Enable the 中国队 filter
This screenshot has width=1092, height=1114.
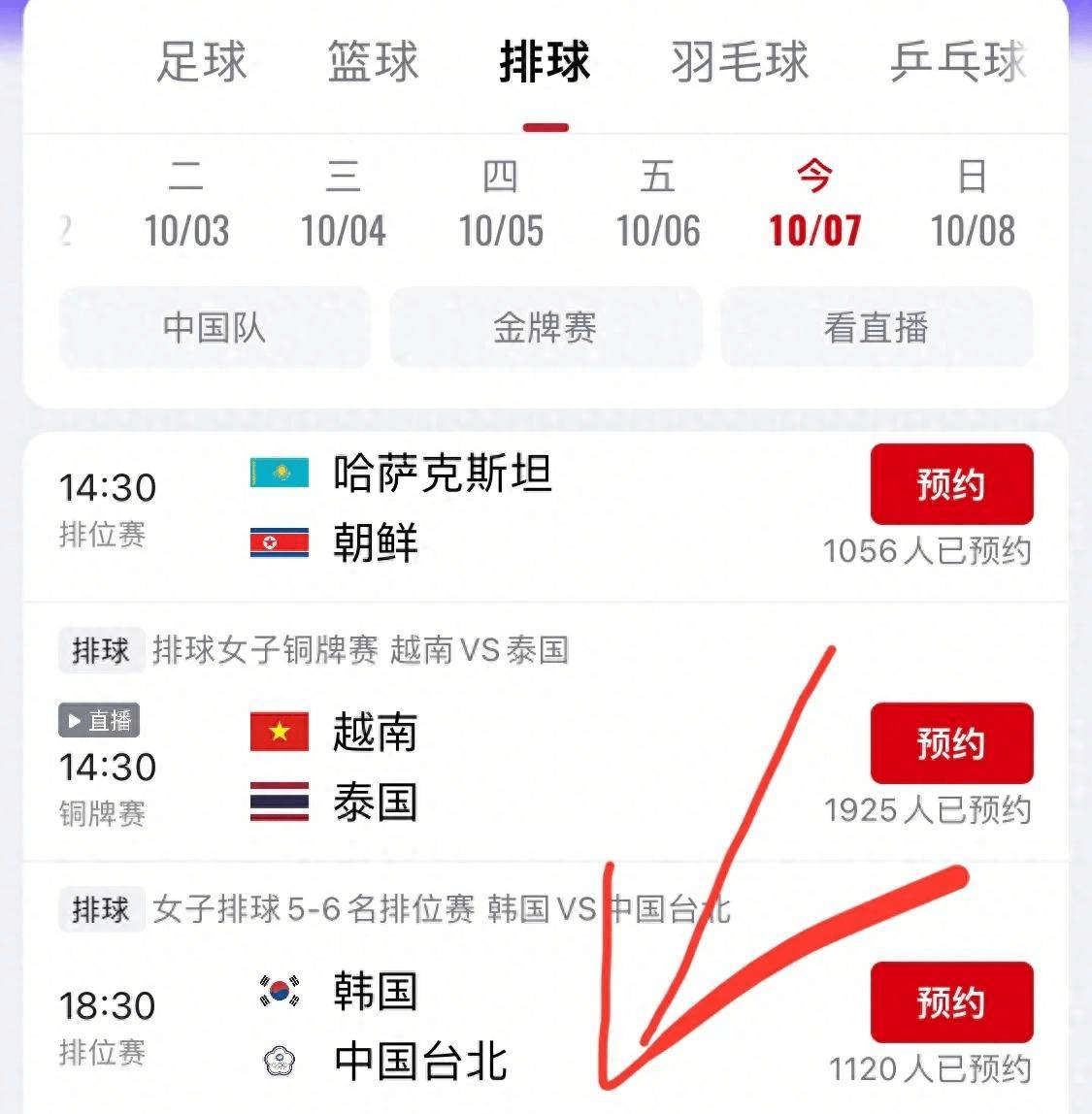(x=215, y=327)
